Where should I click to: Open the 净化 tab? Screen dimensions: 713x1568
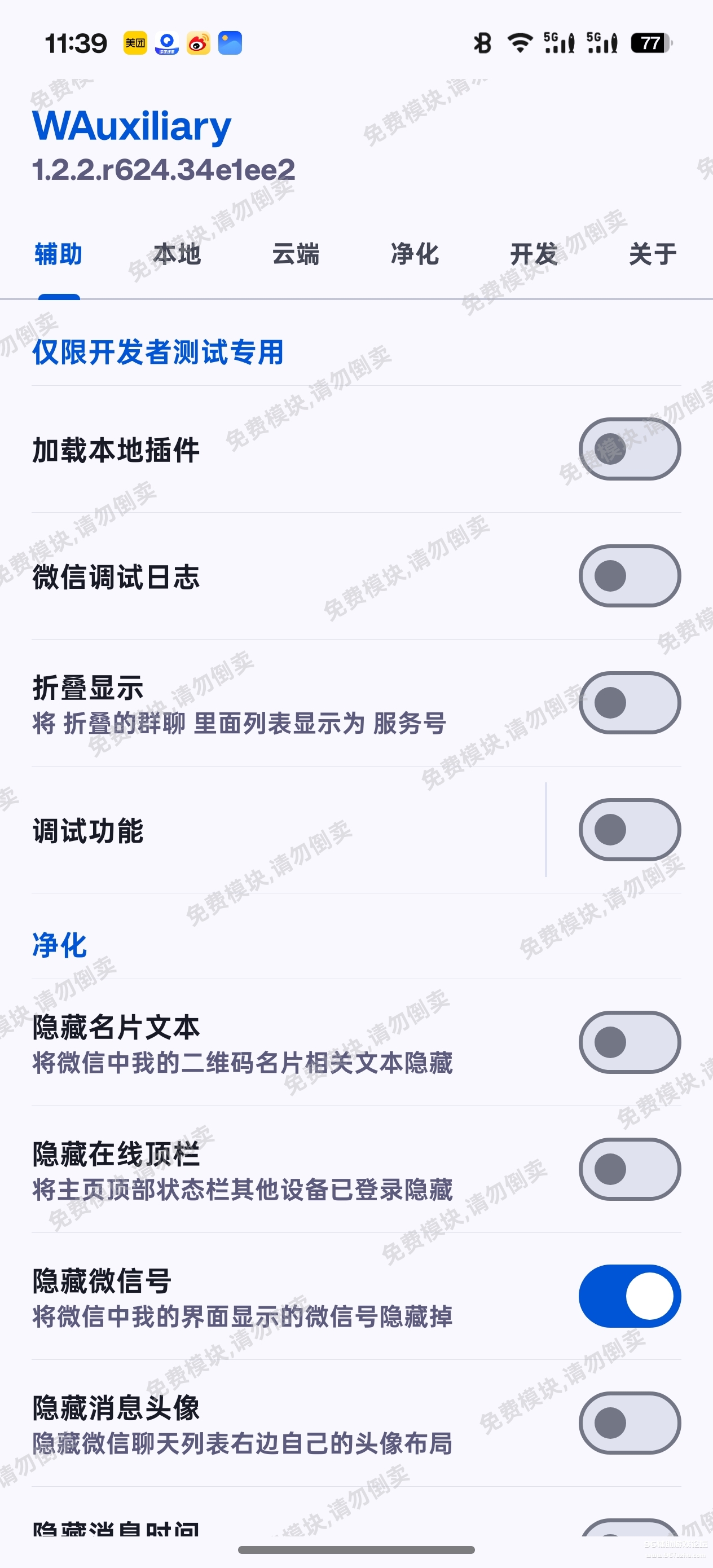click(x=415, y=254)
